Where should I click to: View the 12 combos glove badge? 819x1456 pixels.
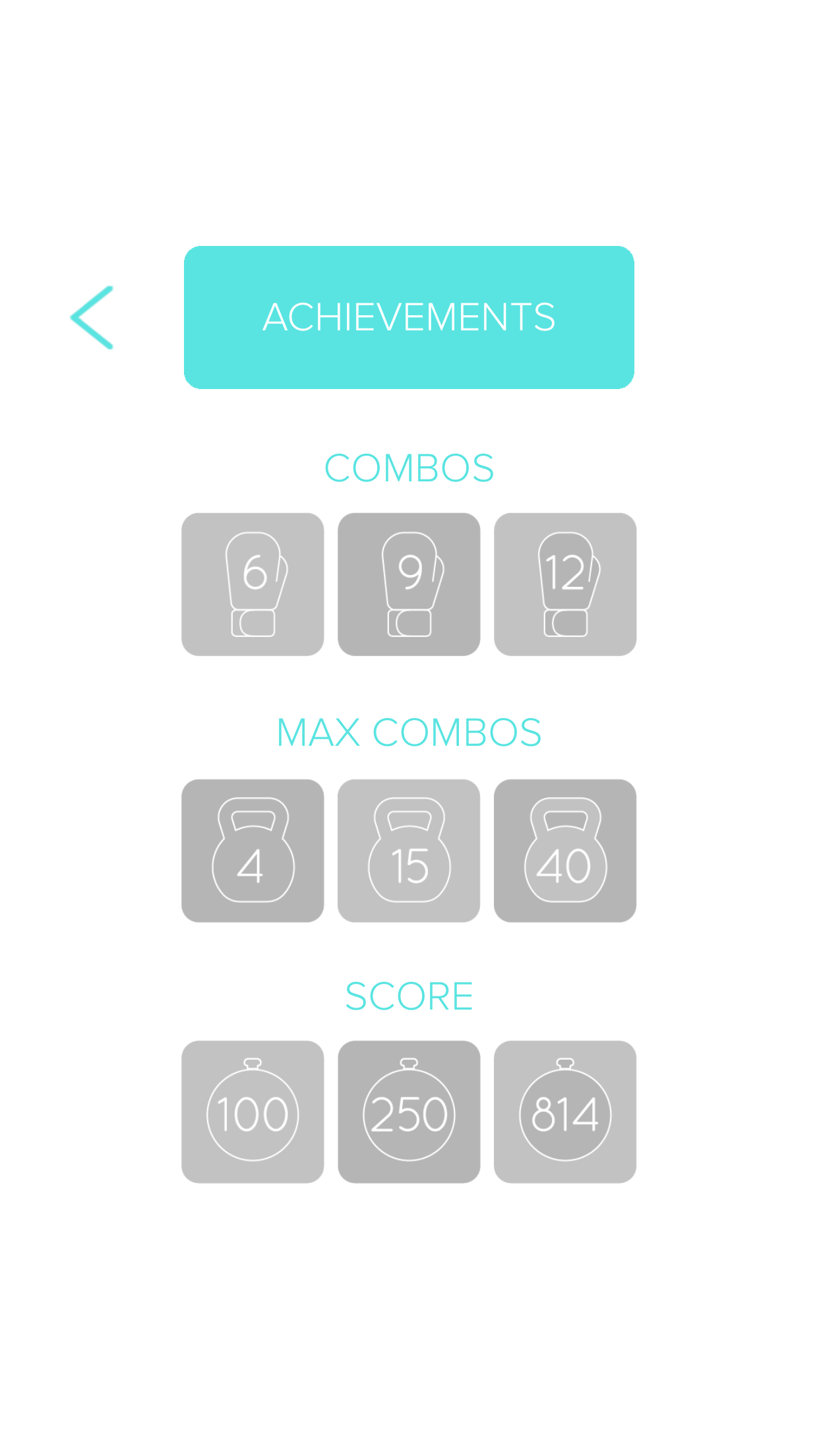(x=565, y=584)
